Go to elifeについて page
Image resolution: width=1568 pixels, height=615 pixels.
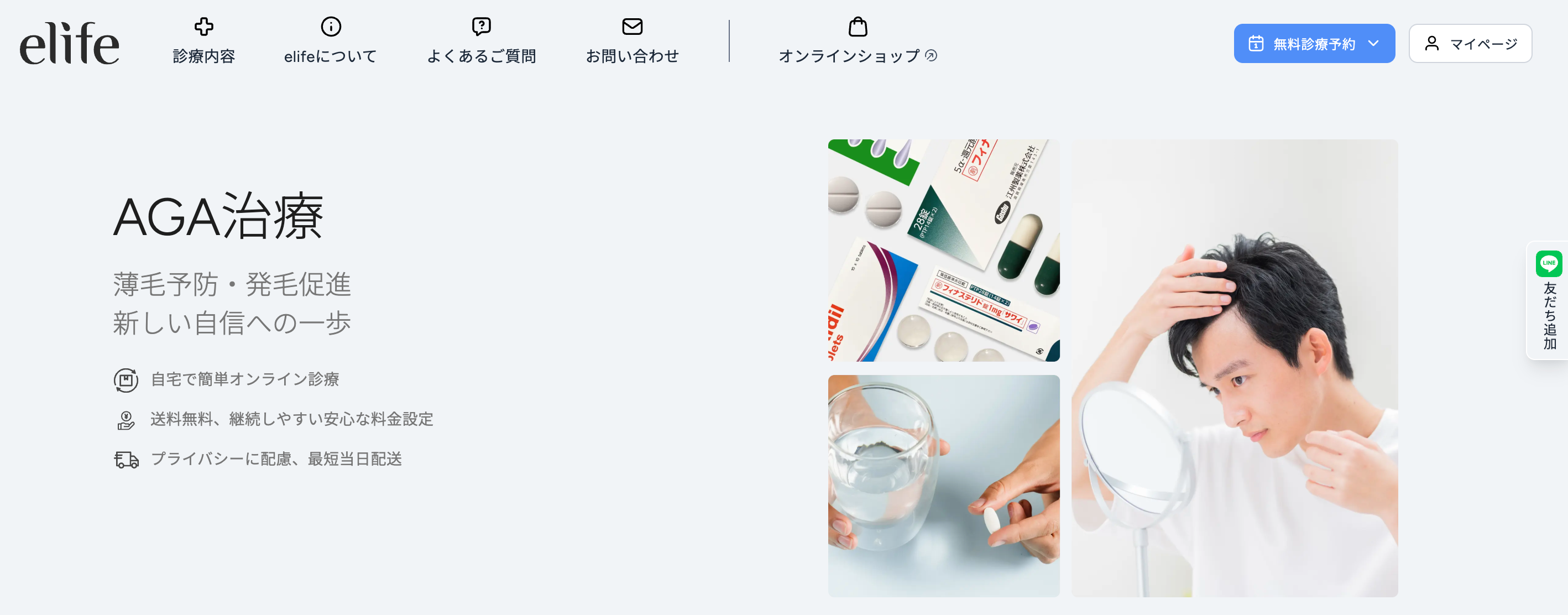(x=331, y=41)
